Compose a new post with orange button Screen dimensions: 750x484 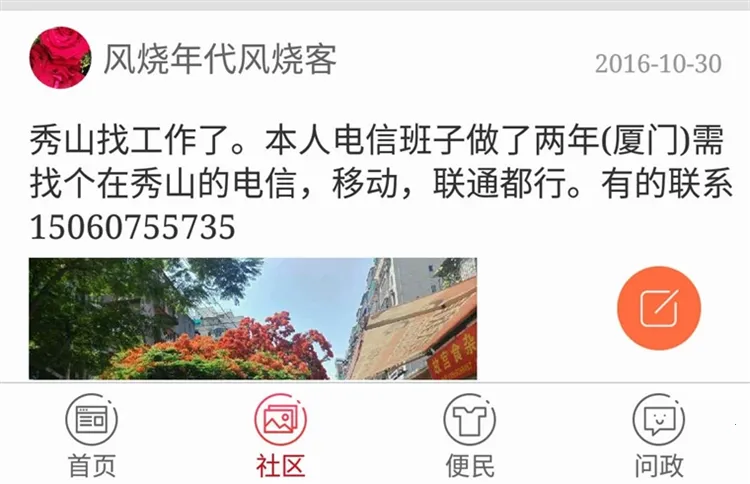(x=658, y=307)
